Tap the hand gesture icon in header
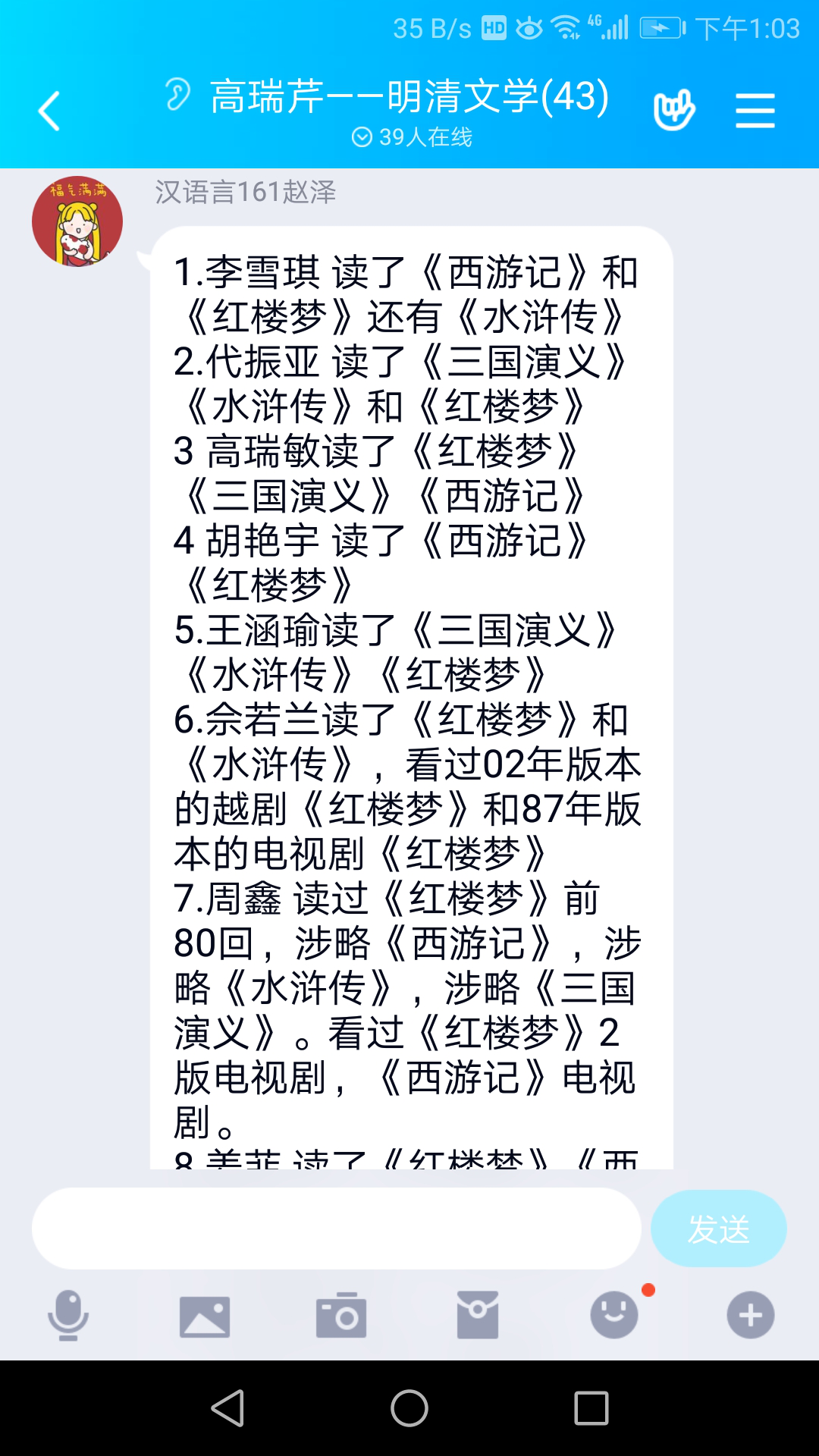This screenshot has height=1456, width=819. point(673,111)
